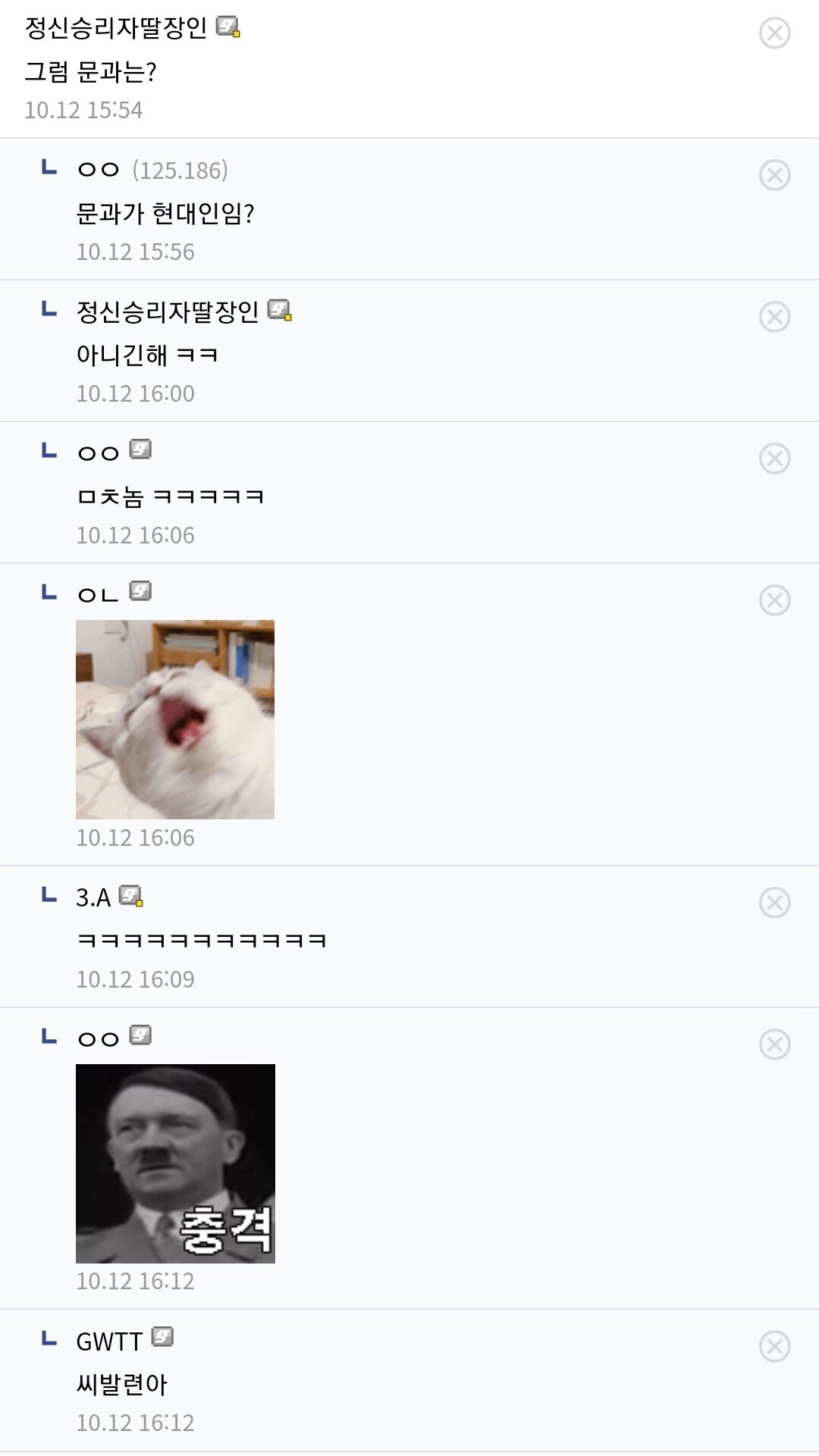Open the '충격' meme image
Image resolution: width=819 pixels, height=1456 pixels.
[x=175, y=1163]
